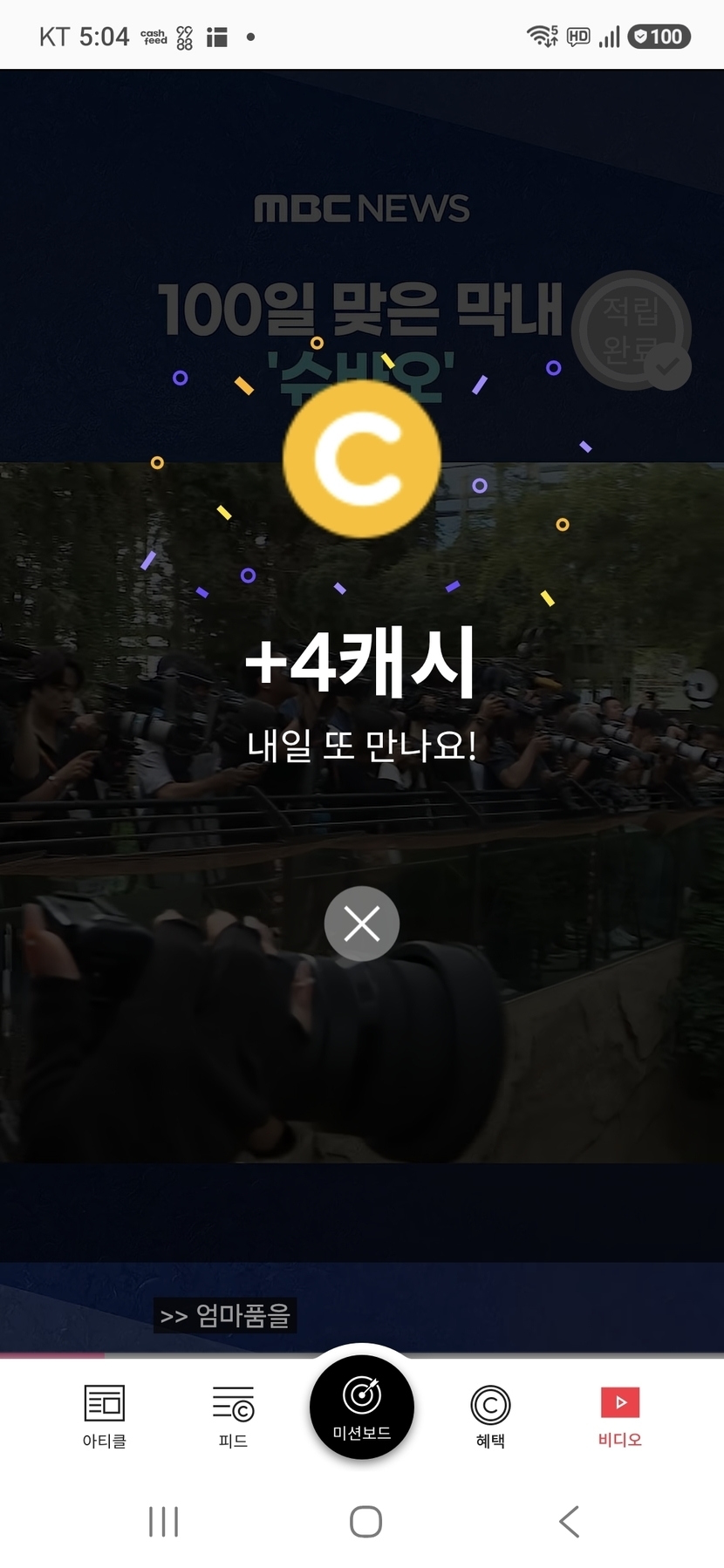Dismiss the +4캐시 reward popup
Viewport: 724px width, 1568px height.
(x=362, y=924)
